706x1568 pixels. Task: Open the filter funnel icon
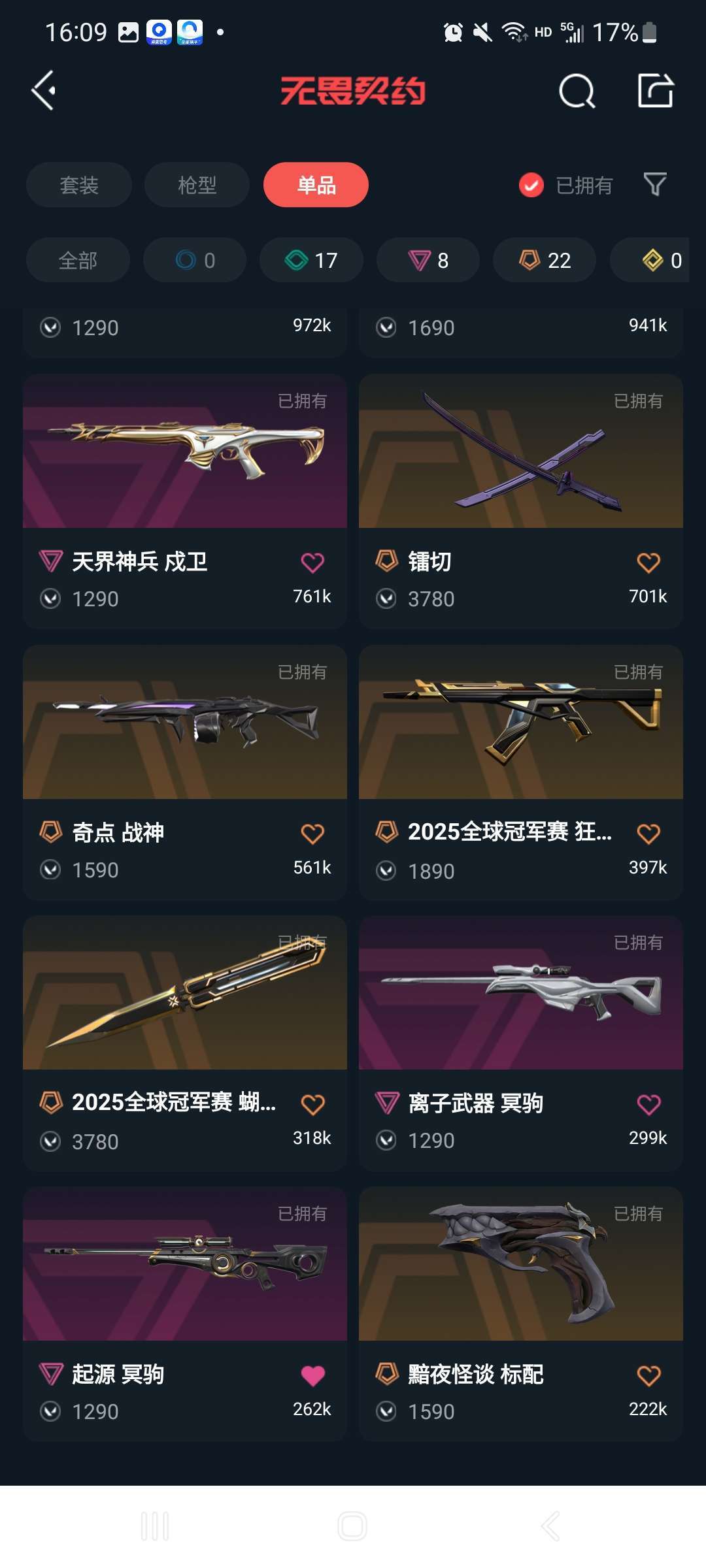click(x=655, y=185)
